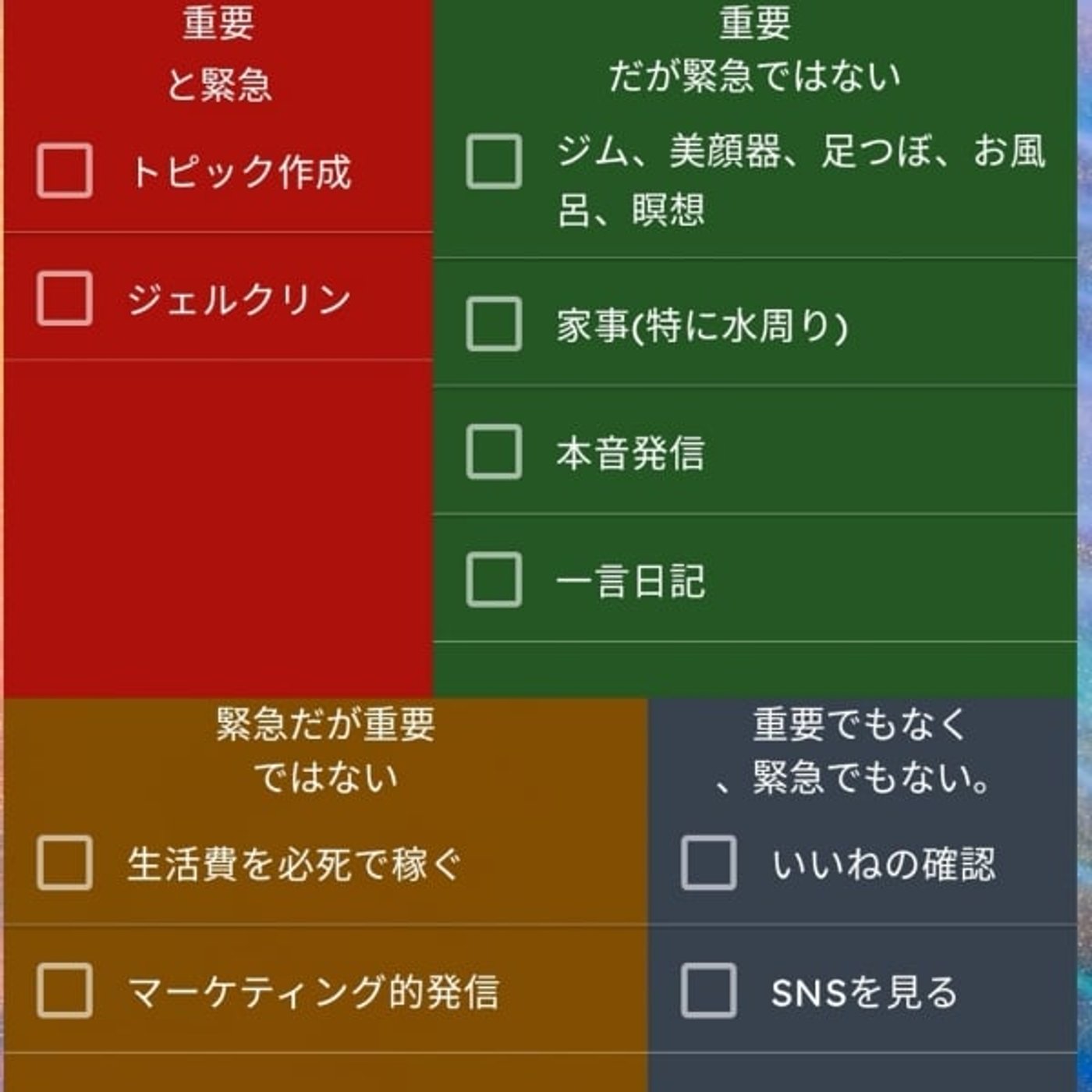The image size is (1092, 1092).
Task: Tick the 本音発信 checkbox
Action: 494,452
